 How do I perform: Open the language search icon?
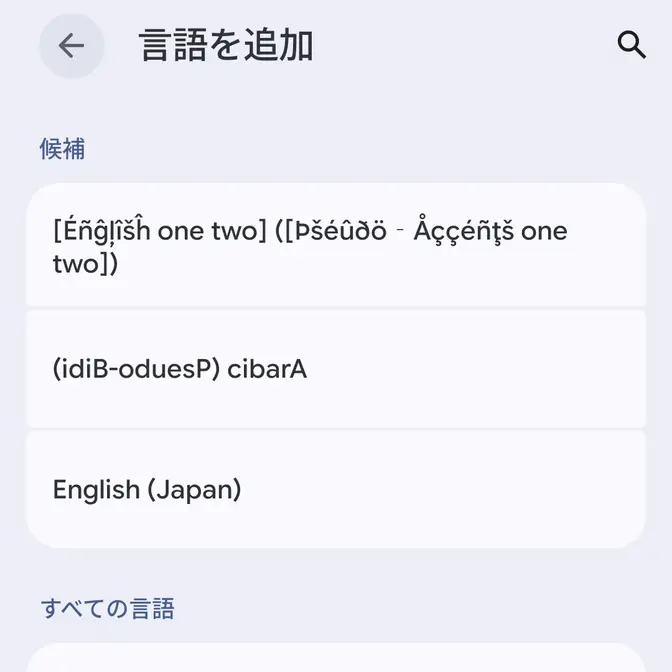point(631,45)
